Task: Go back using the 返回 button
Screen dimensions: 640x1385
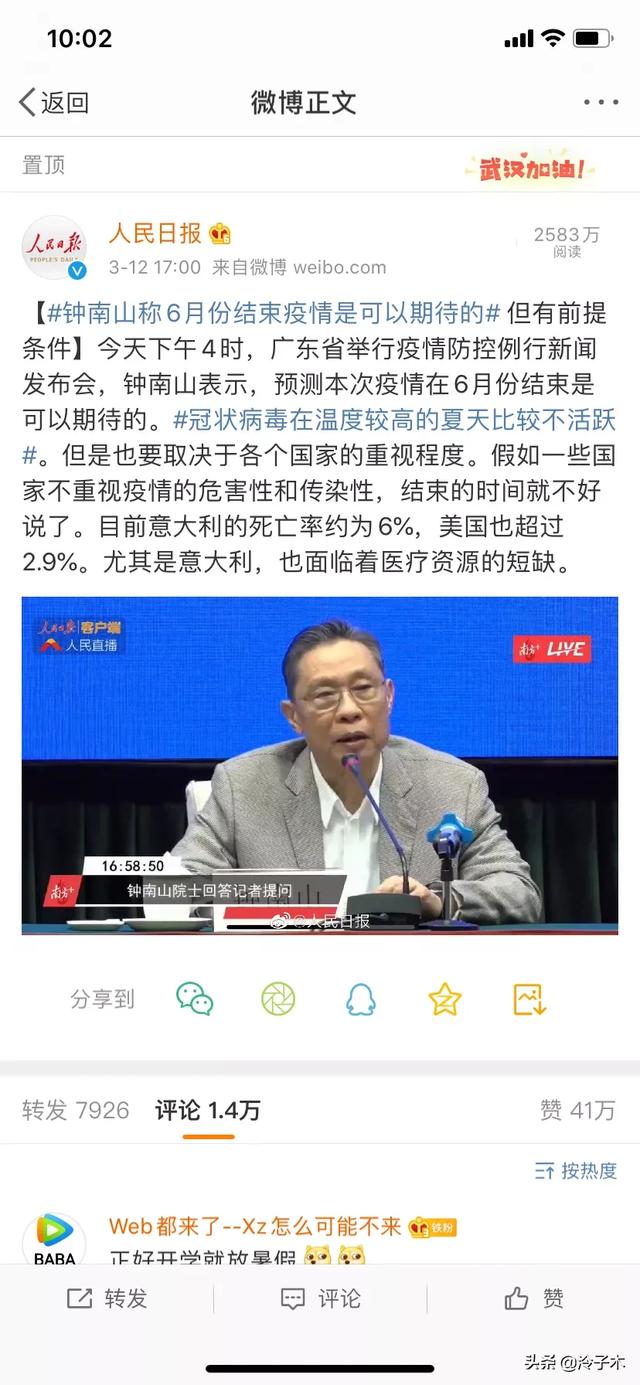Action: pos(54,102)
